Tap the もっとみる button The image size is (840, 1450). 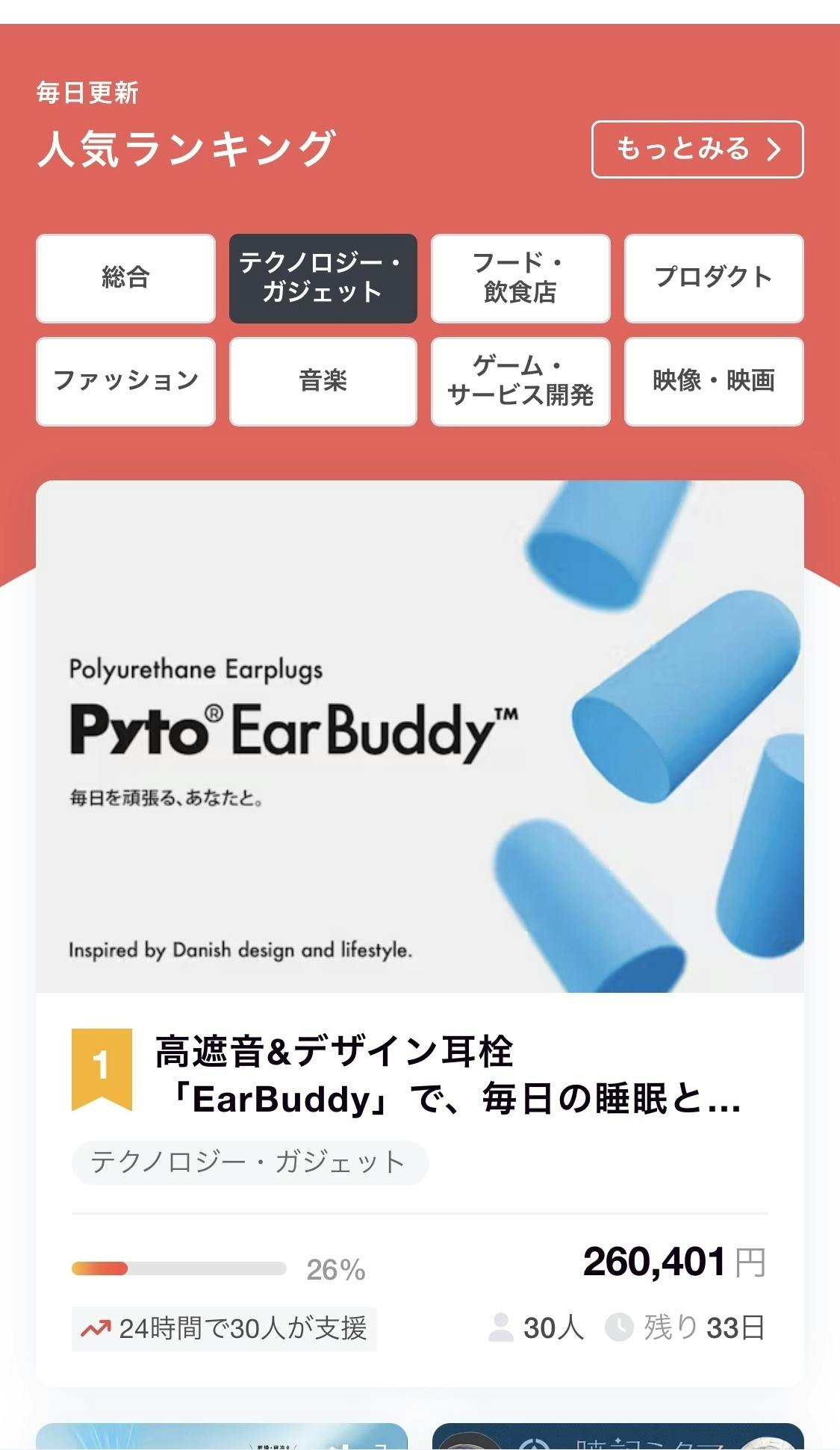[x=697, y=149]
